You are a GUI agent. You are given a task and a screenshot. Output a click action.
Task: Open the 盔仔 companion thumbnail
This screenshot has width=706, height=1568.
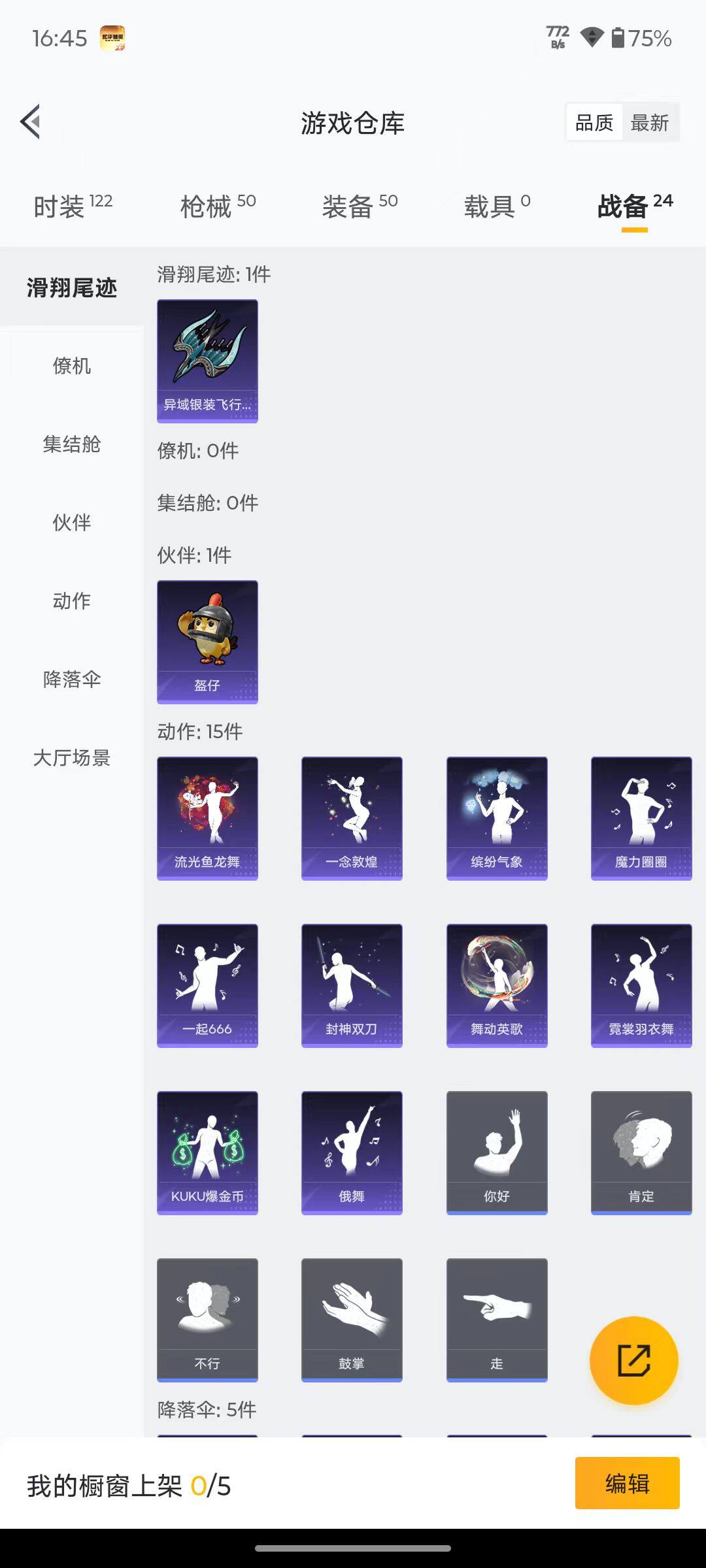207,642
